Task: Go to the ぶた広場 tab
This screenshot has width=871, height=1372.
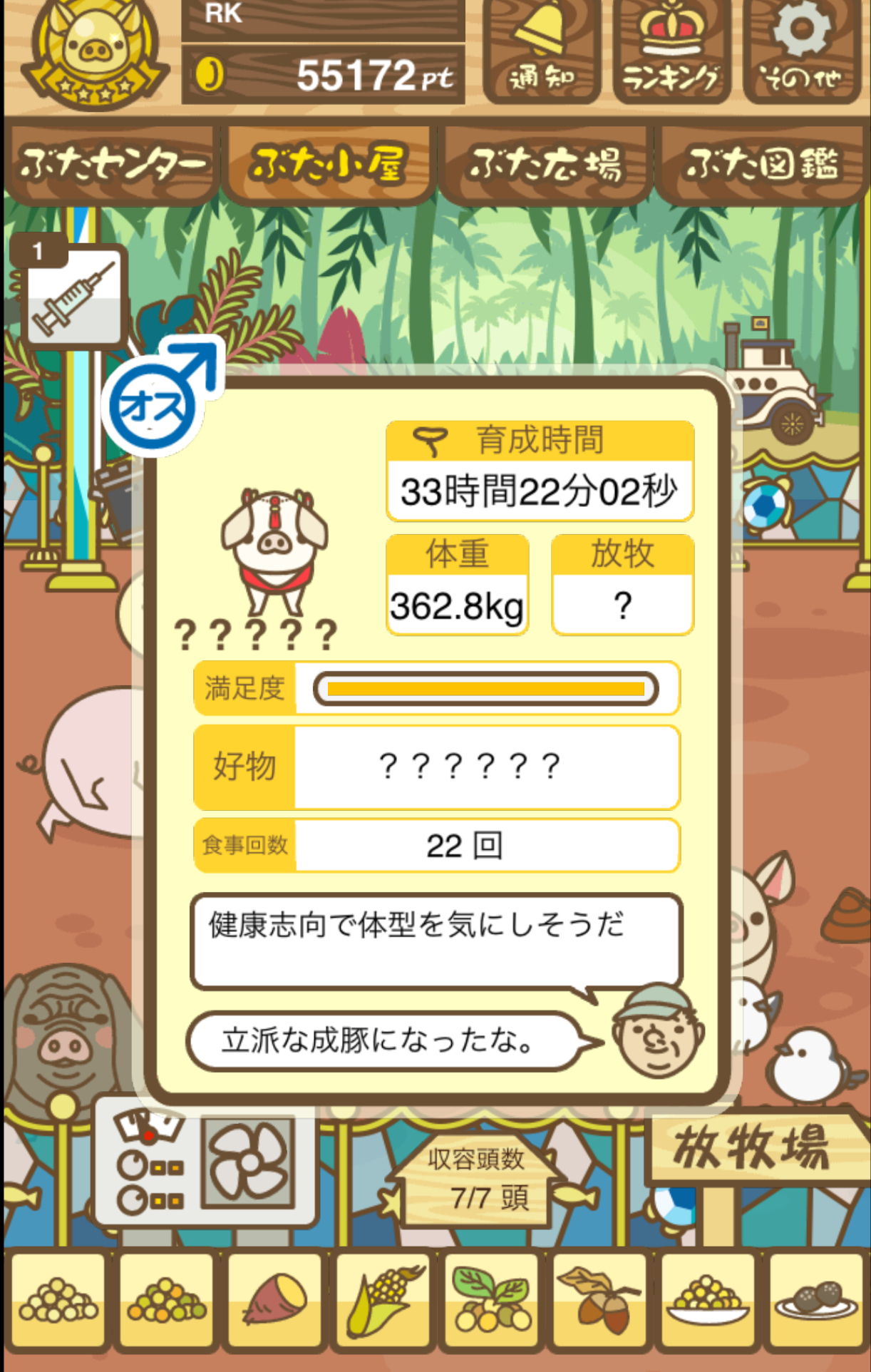Action: click(545, 164)
